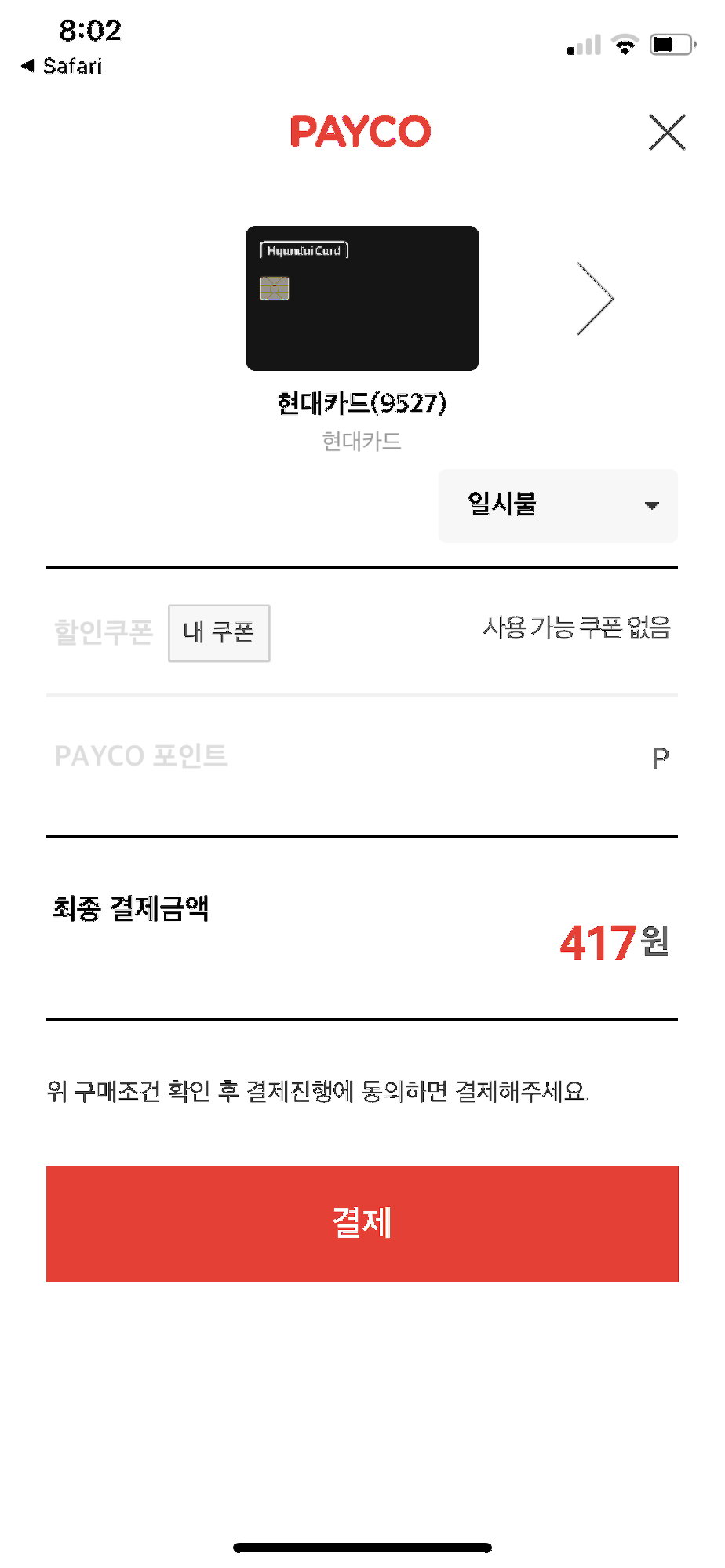Select the Hyundai Card (9527) image
725x1568 pixels.
pos(362,298)
